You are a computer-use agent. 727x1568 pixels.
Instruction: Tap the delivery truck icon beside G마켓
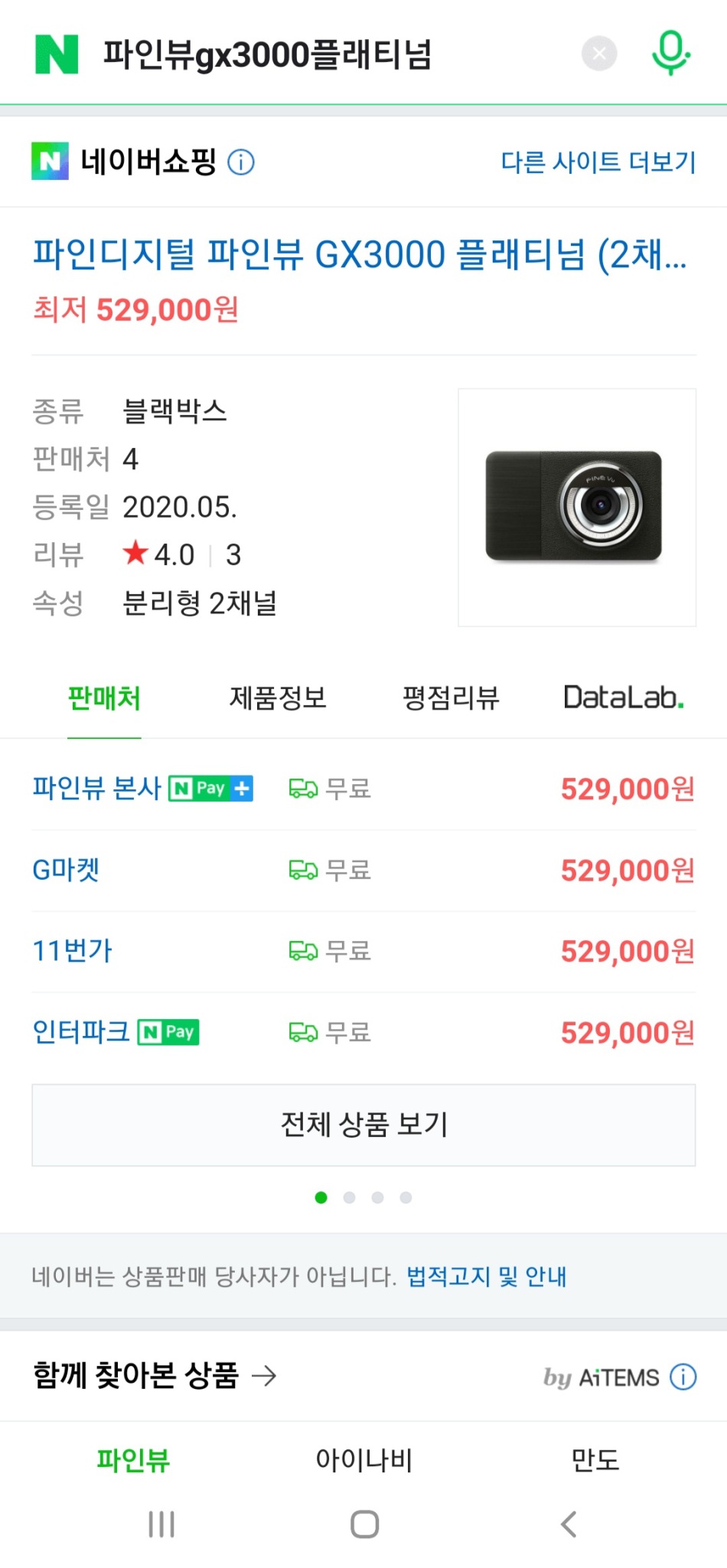pos(304,870)
